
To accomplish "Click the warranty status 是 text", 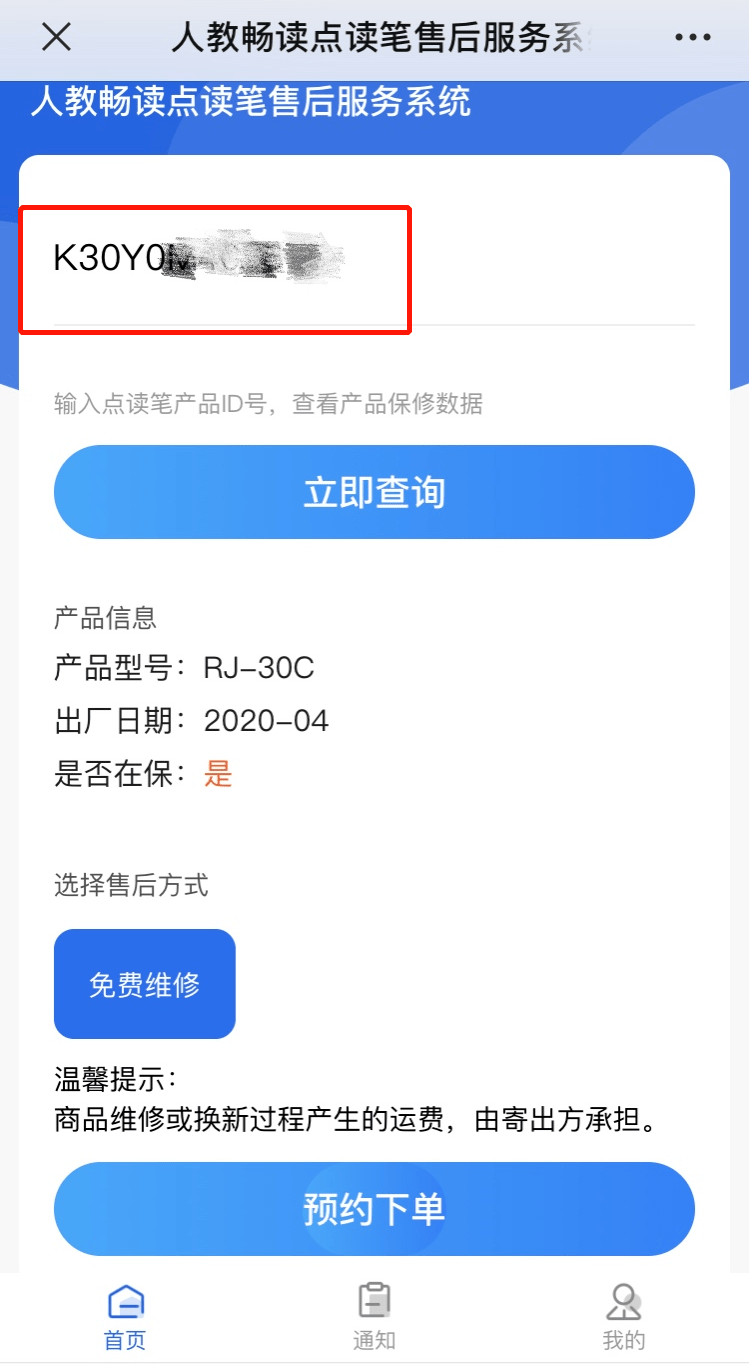I will coord(219,773).
